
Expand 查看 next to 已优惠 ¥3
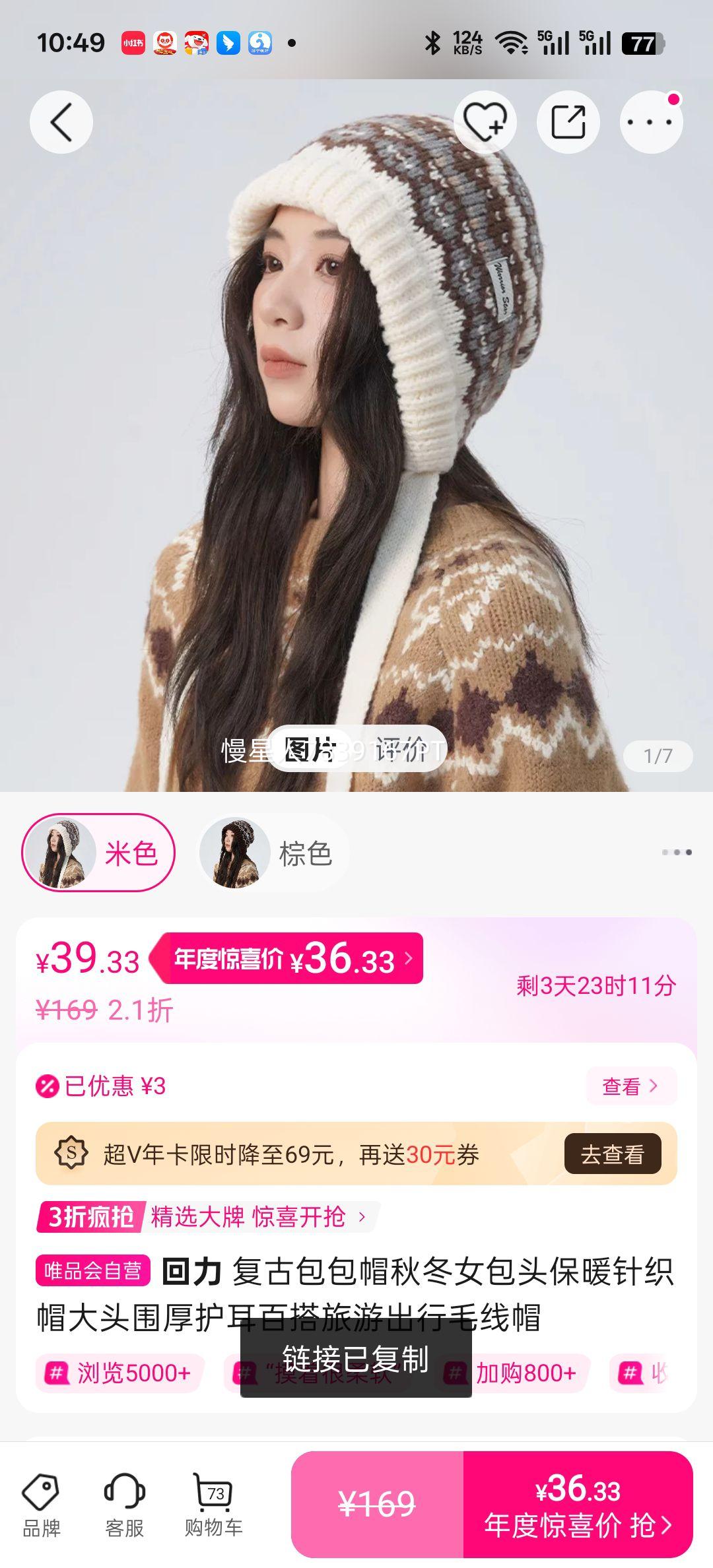(x=630, y=1086)
